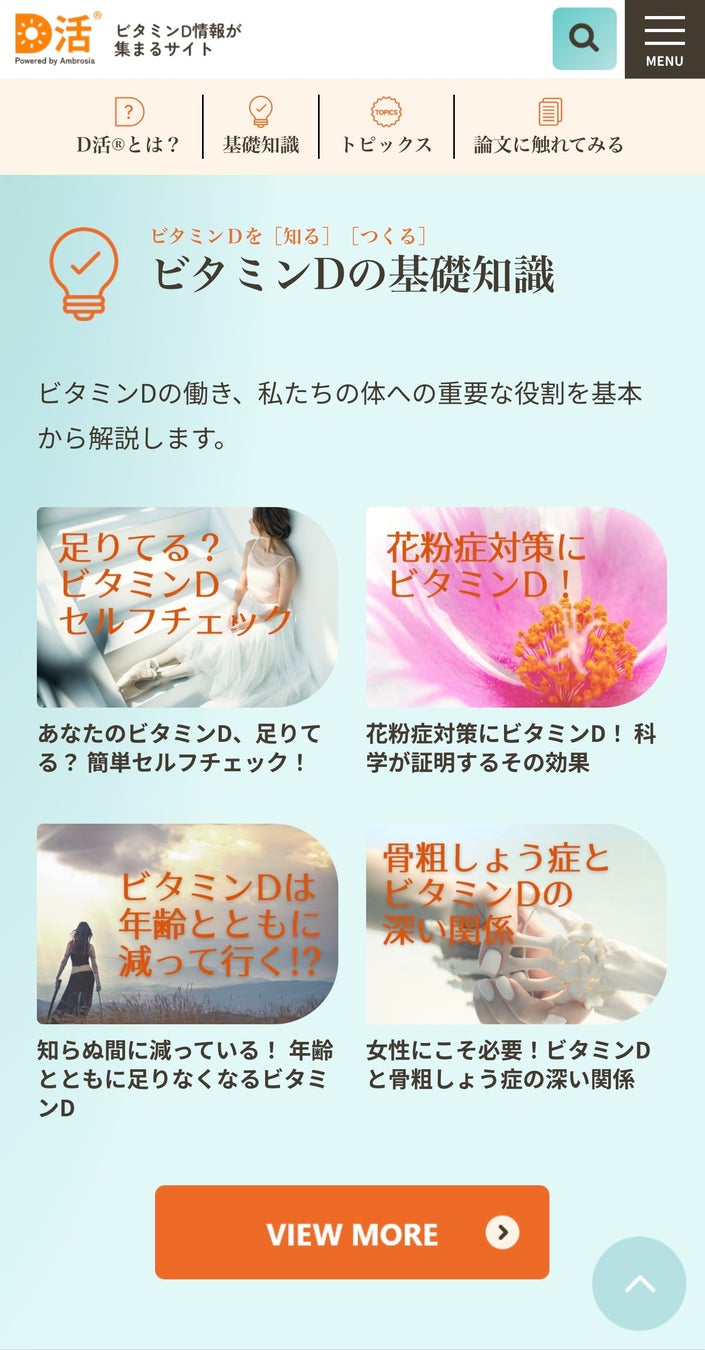
Task: Select 論文に触れてみる in the navigation
Action: 548,127
